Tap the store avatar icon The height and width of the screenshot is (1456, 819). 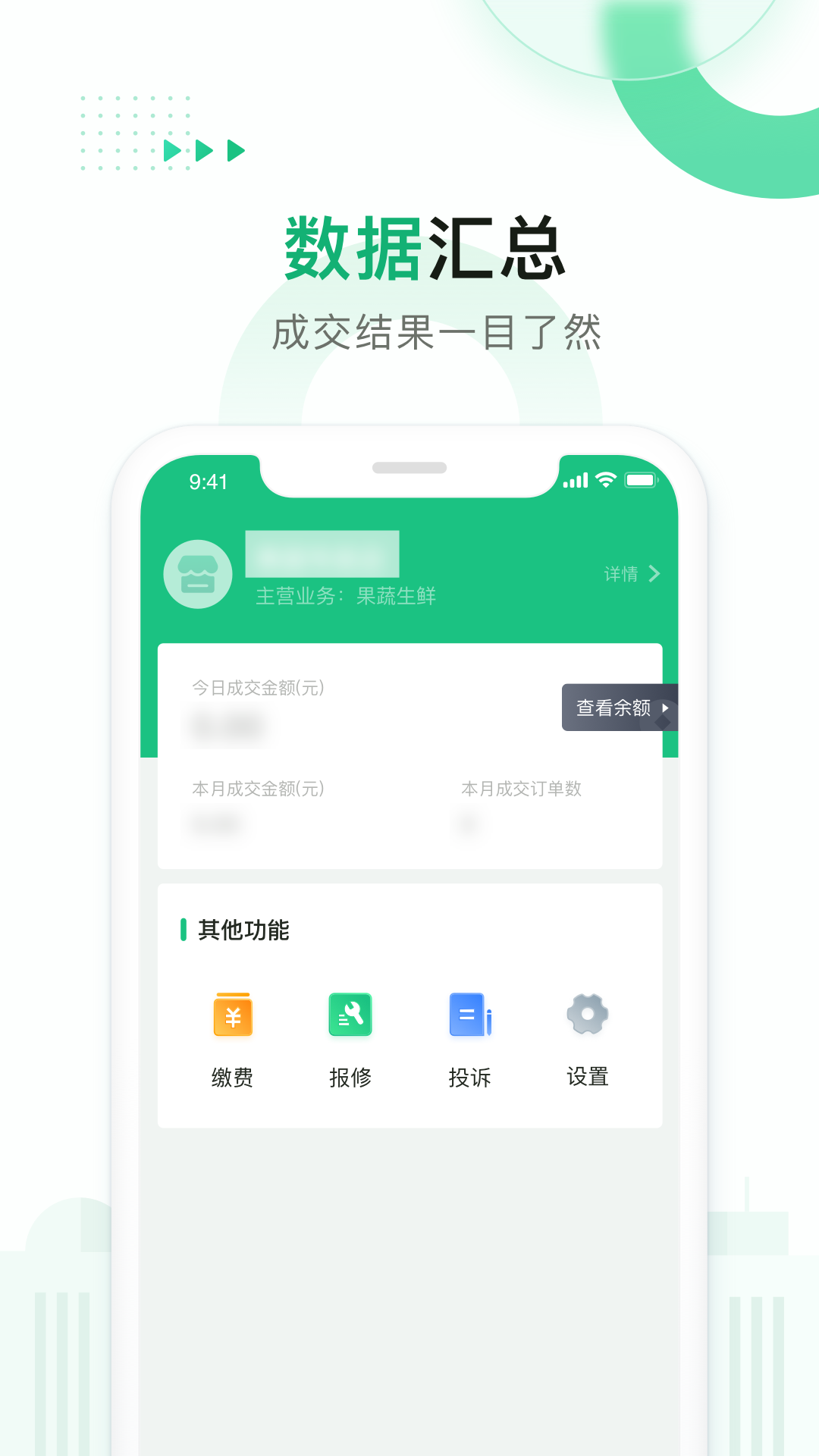[x=199, y=575]
